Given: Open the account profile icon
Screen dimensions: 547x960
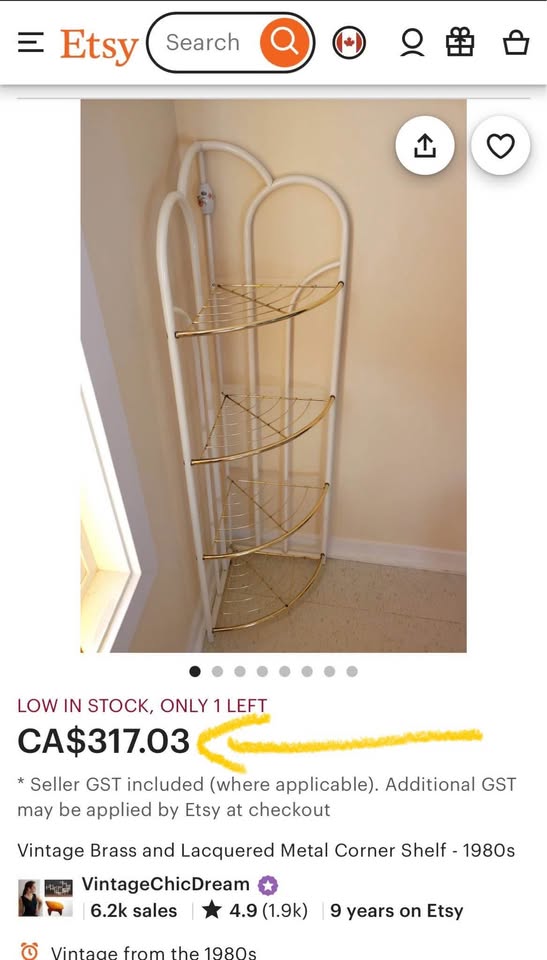Looking at the screenshot, I should pos(412,43).
